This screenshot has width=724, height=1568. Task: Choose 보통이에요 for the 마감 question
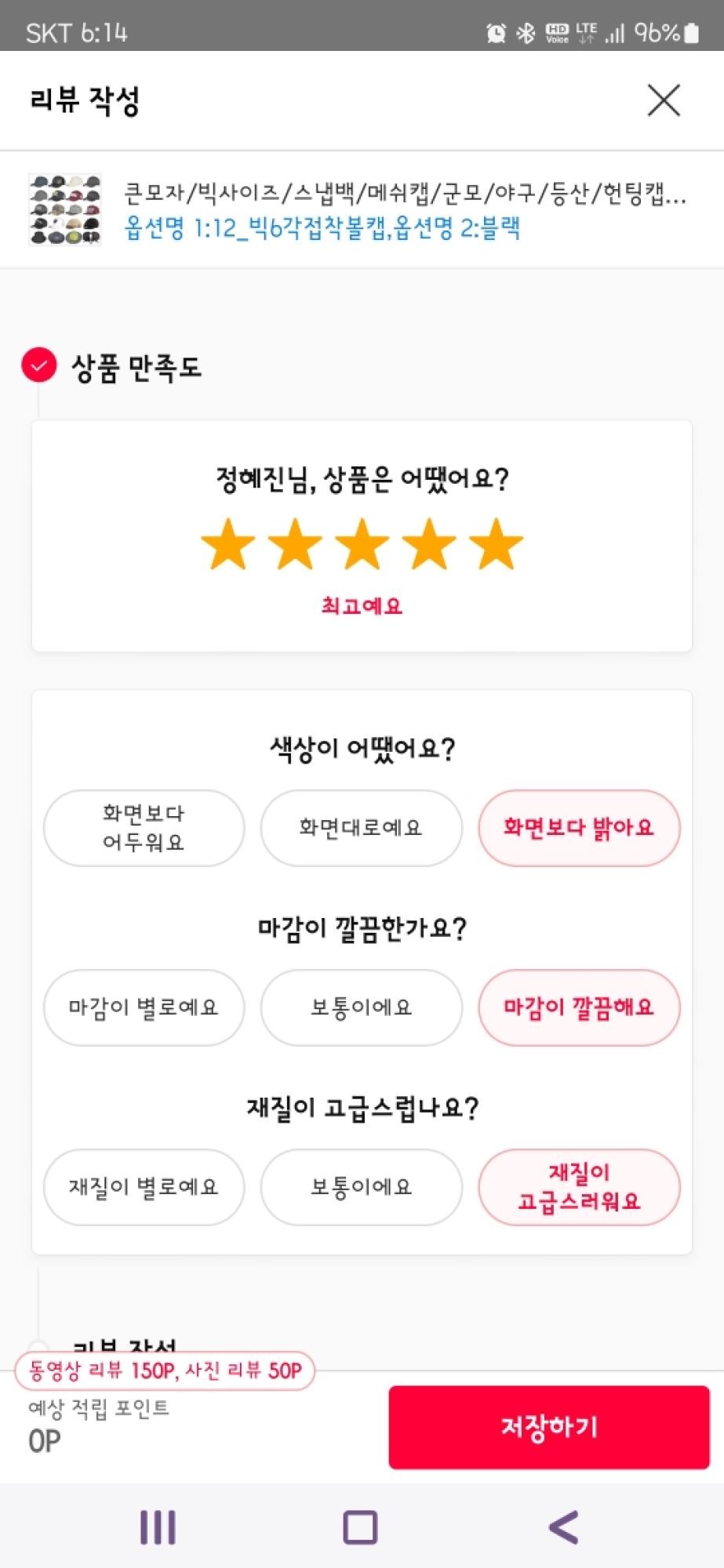point(361,1007)
